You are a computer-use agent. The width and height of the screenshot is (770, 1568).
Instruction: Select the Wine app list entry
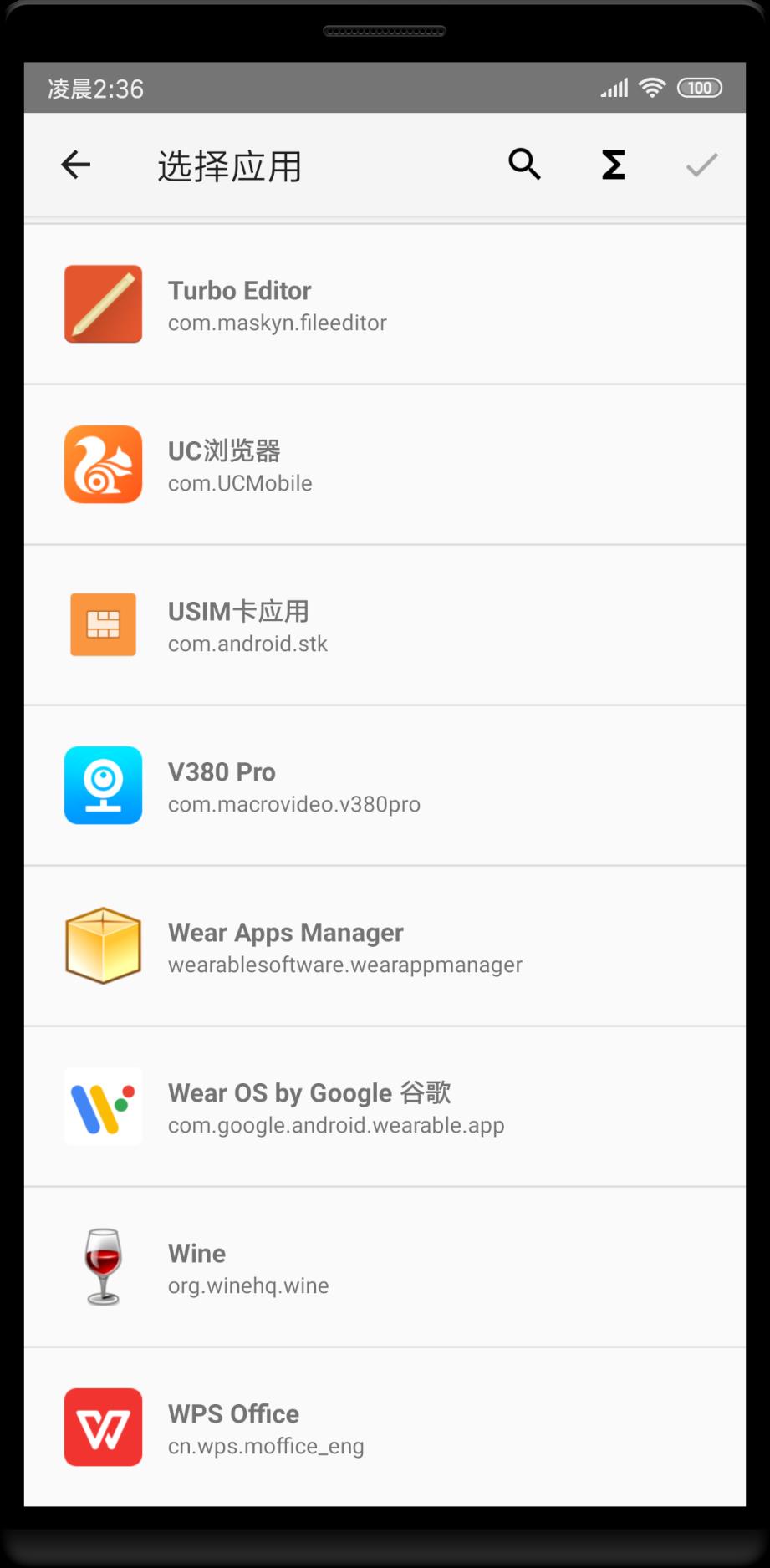[385, 1266]
